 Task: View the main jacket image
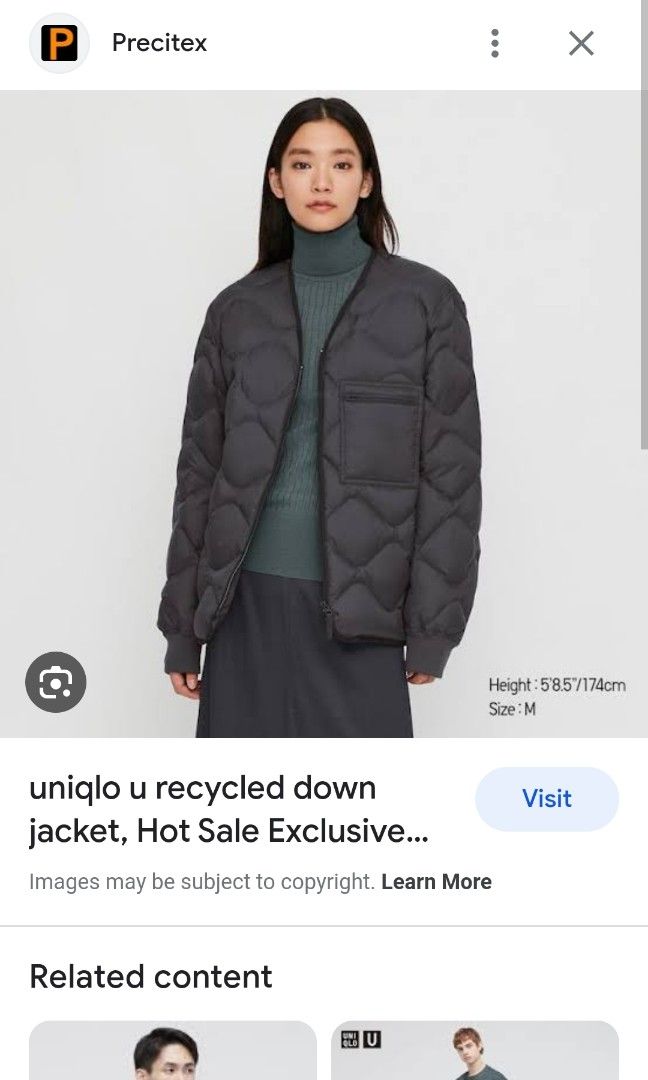[322, 400]
